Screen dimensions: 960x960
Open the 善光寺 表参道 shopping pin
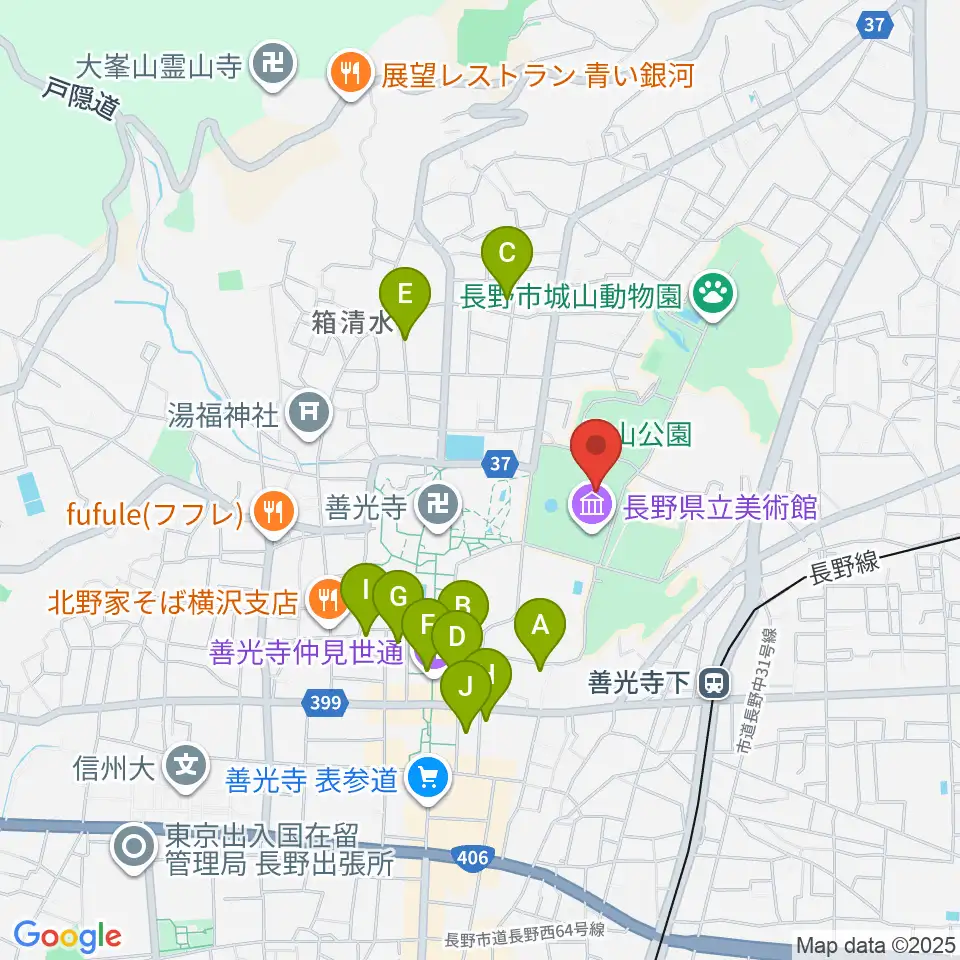coord(427,779)
